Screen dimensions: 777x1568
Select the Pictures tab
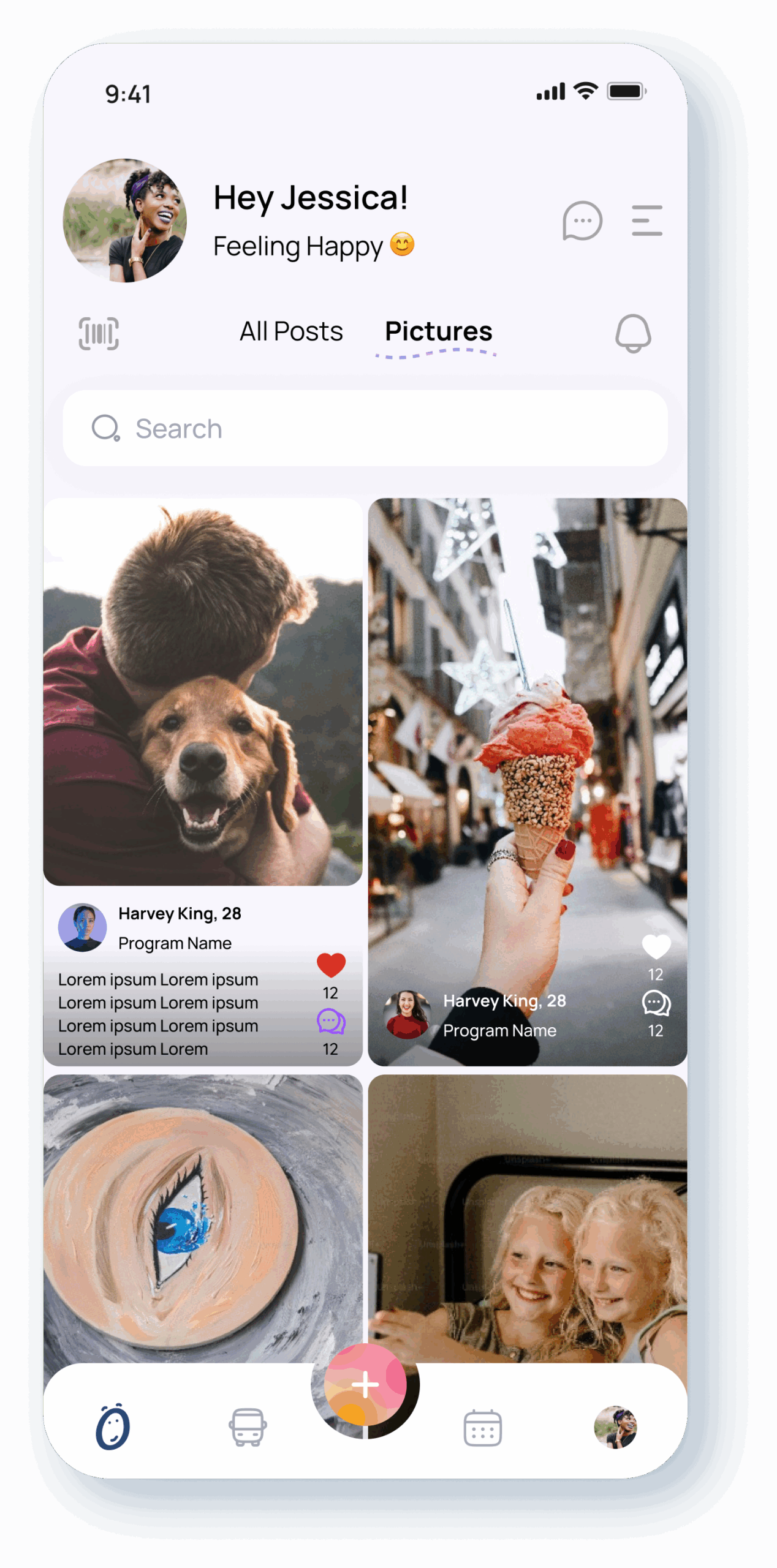(x=438, y=331)
